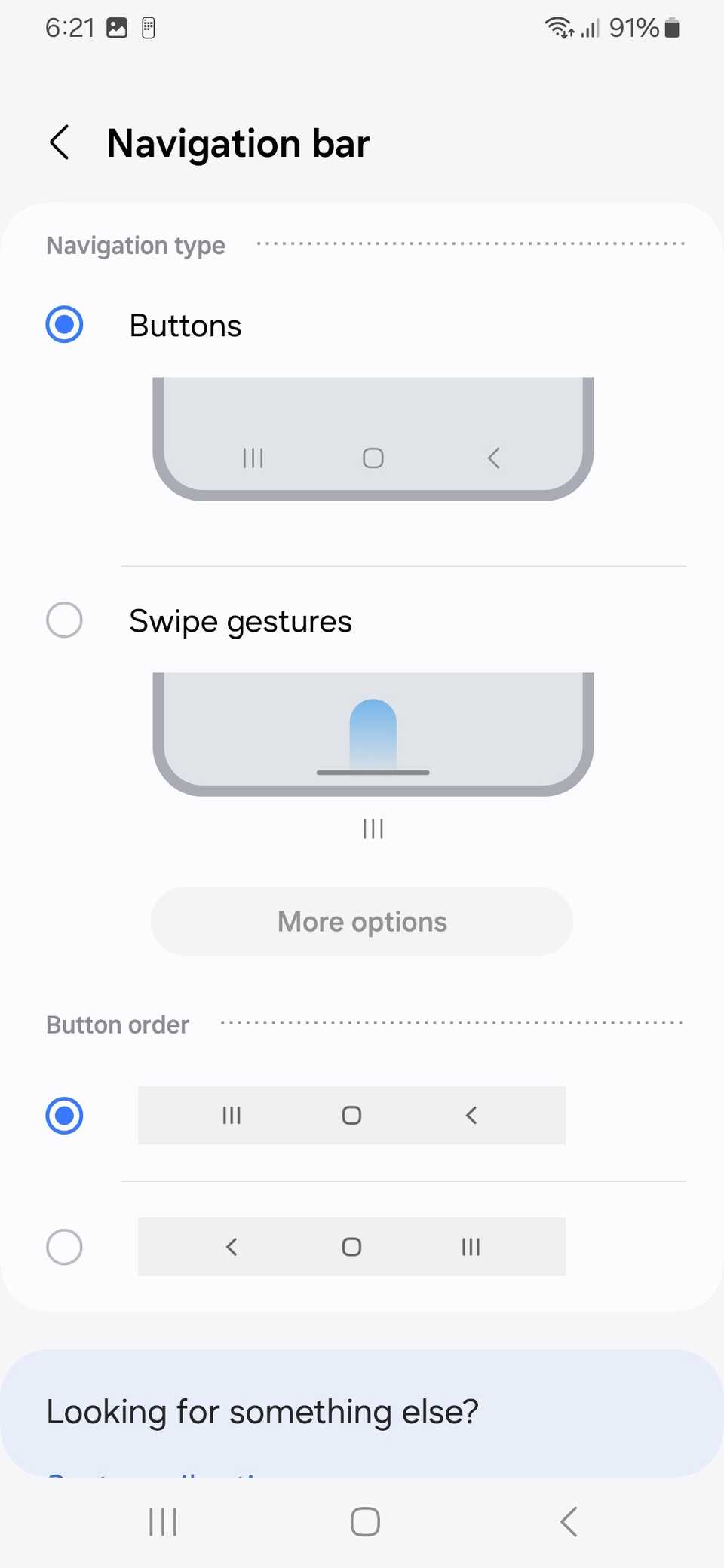Tap the Back icon in the bottom navigation bar
724x1568 pixels.
(x=568, y=1521)
